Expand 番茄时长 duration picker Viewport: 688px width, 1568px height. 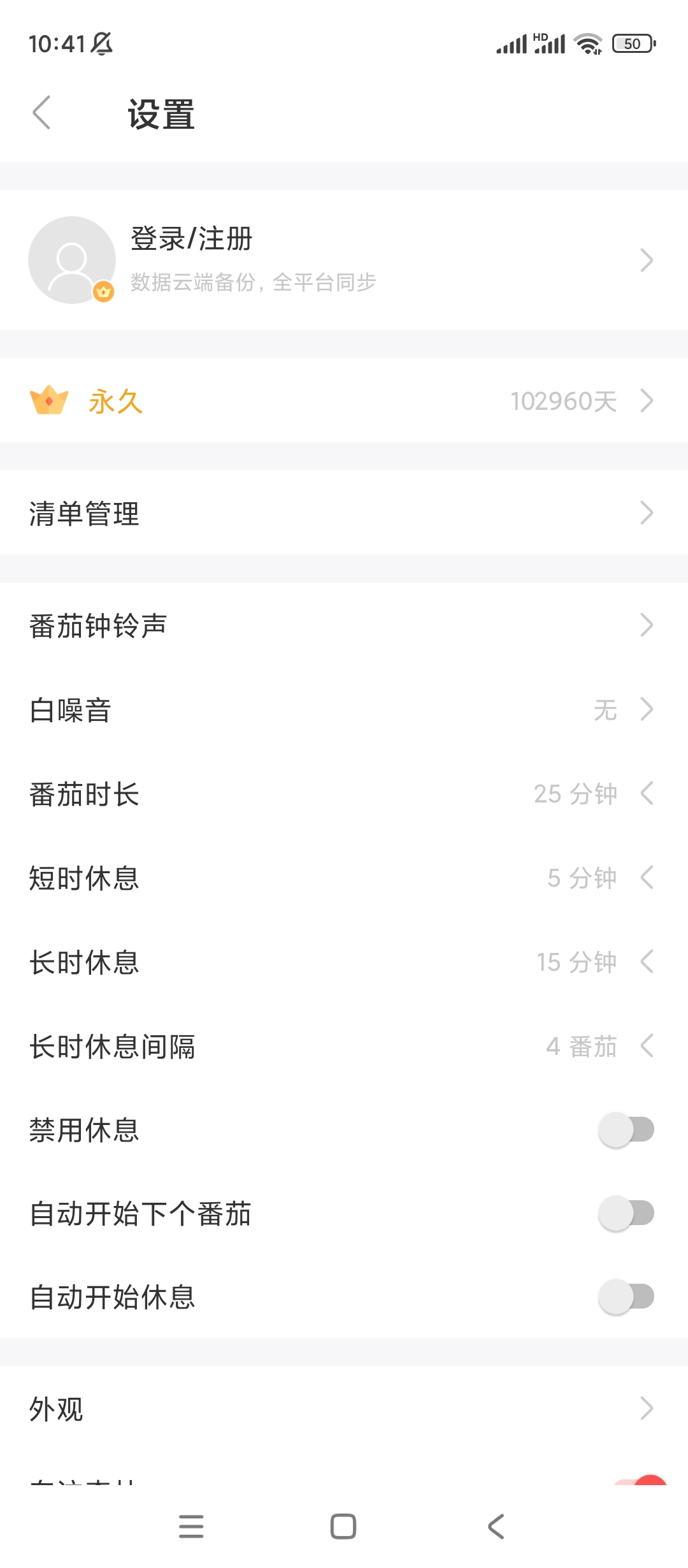point(344,794)
